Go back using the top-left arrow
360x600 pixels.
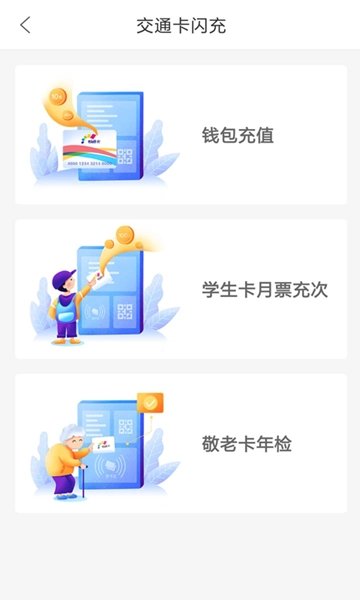(25, 26)
